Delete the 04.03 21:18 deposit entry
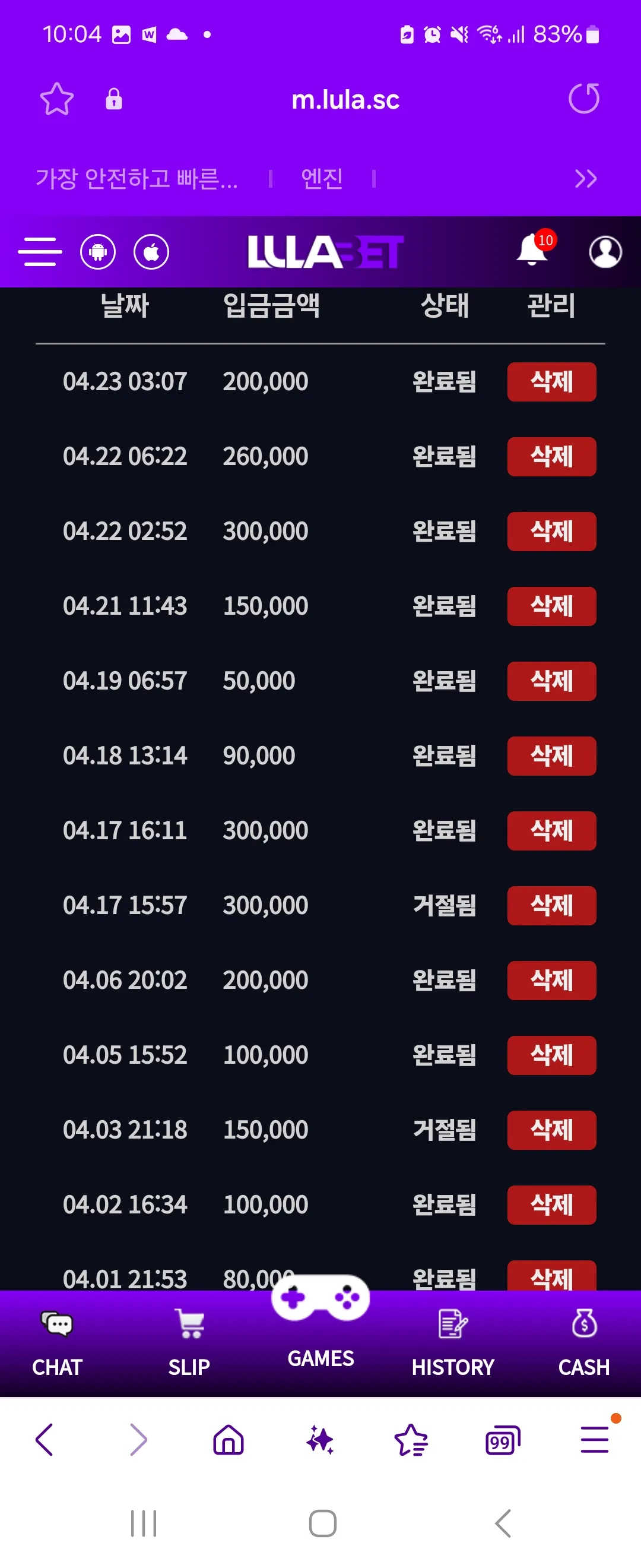The image size is (641, 1568). [x=551, y=1130]
